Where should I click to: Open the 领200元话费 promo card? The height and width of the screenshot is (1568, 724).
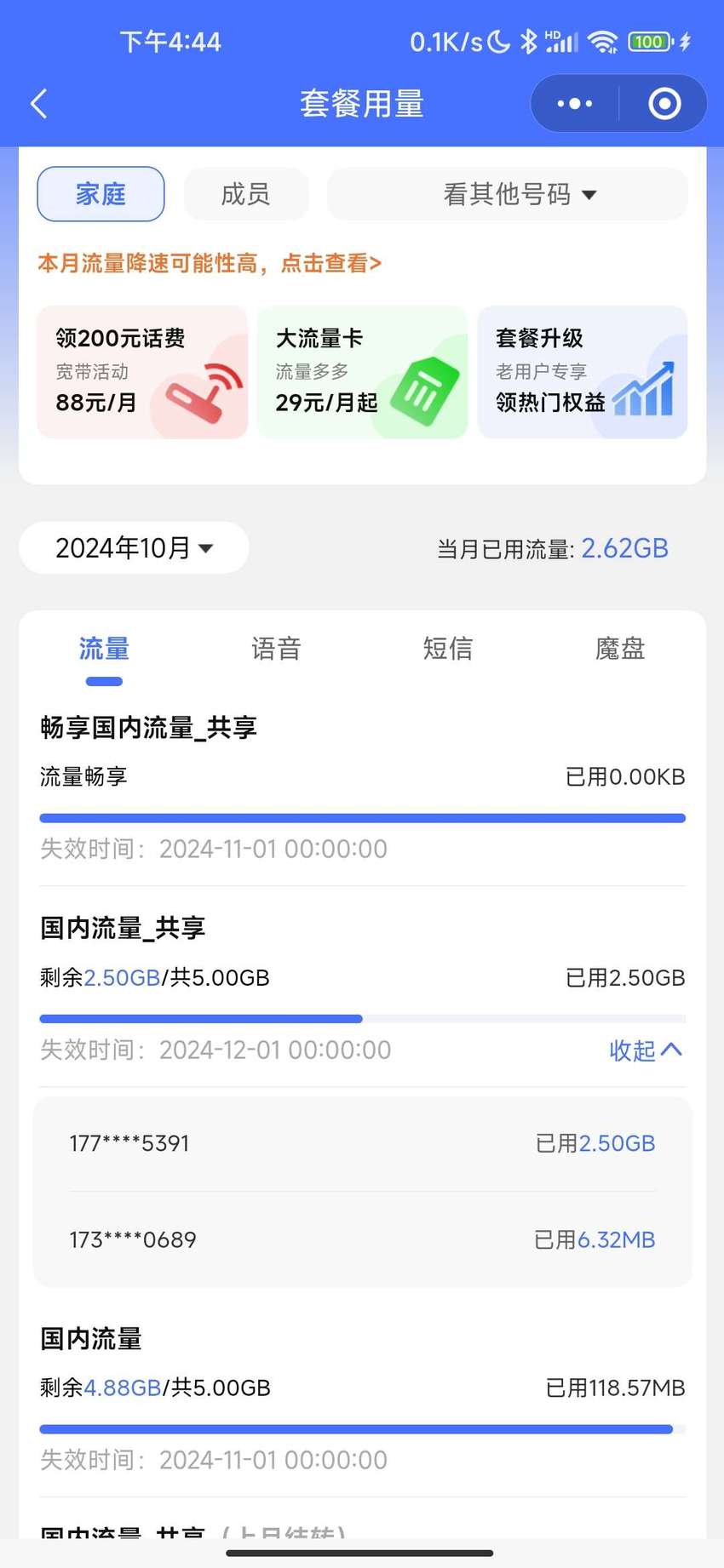142,372
